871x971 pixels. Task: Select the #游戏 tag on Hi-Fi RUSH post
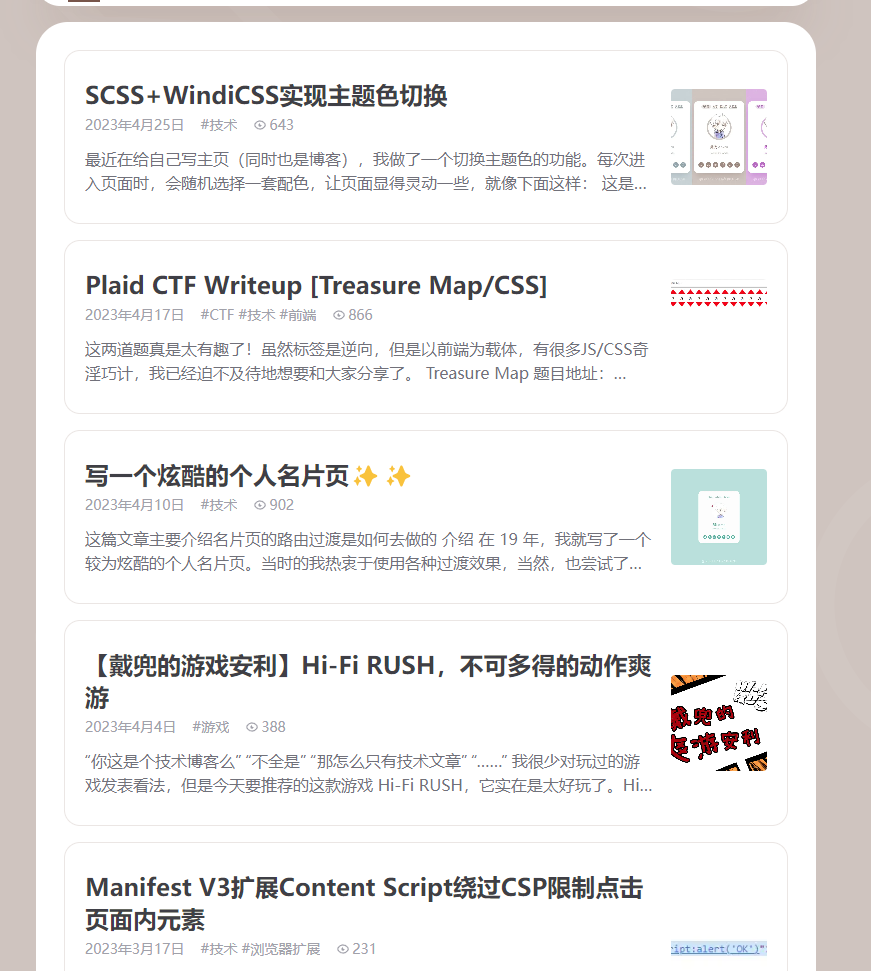211,727
